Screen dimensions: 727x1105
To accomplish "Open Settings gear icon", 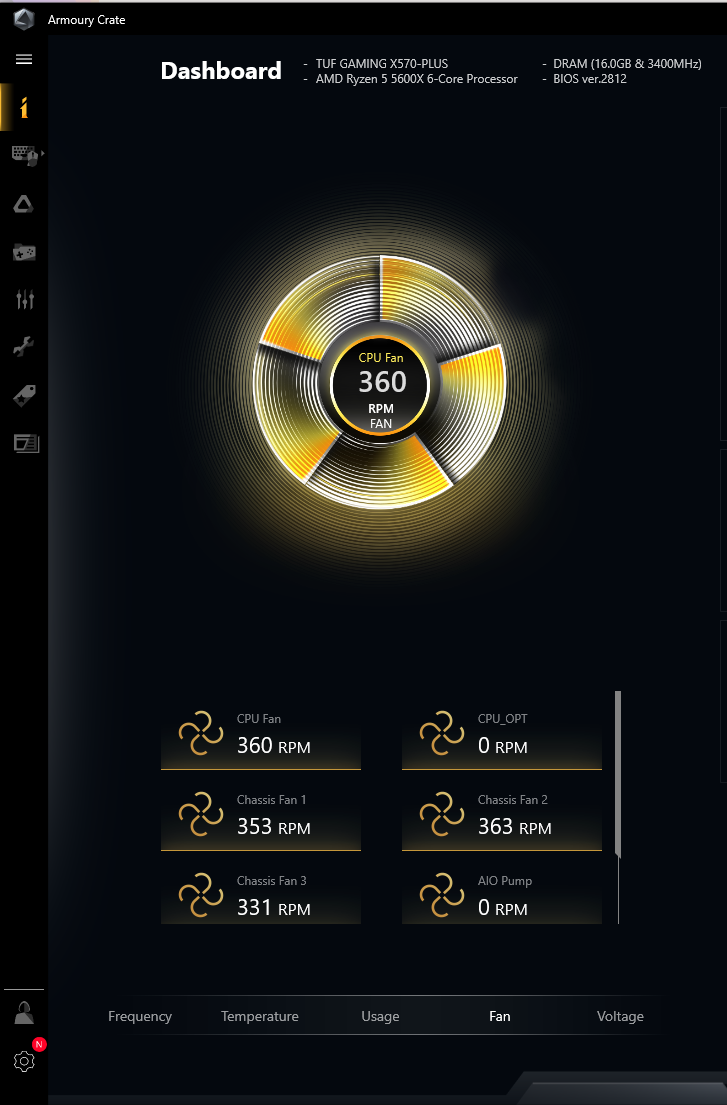I will [24, 1061].
